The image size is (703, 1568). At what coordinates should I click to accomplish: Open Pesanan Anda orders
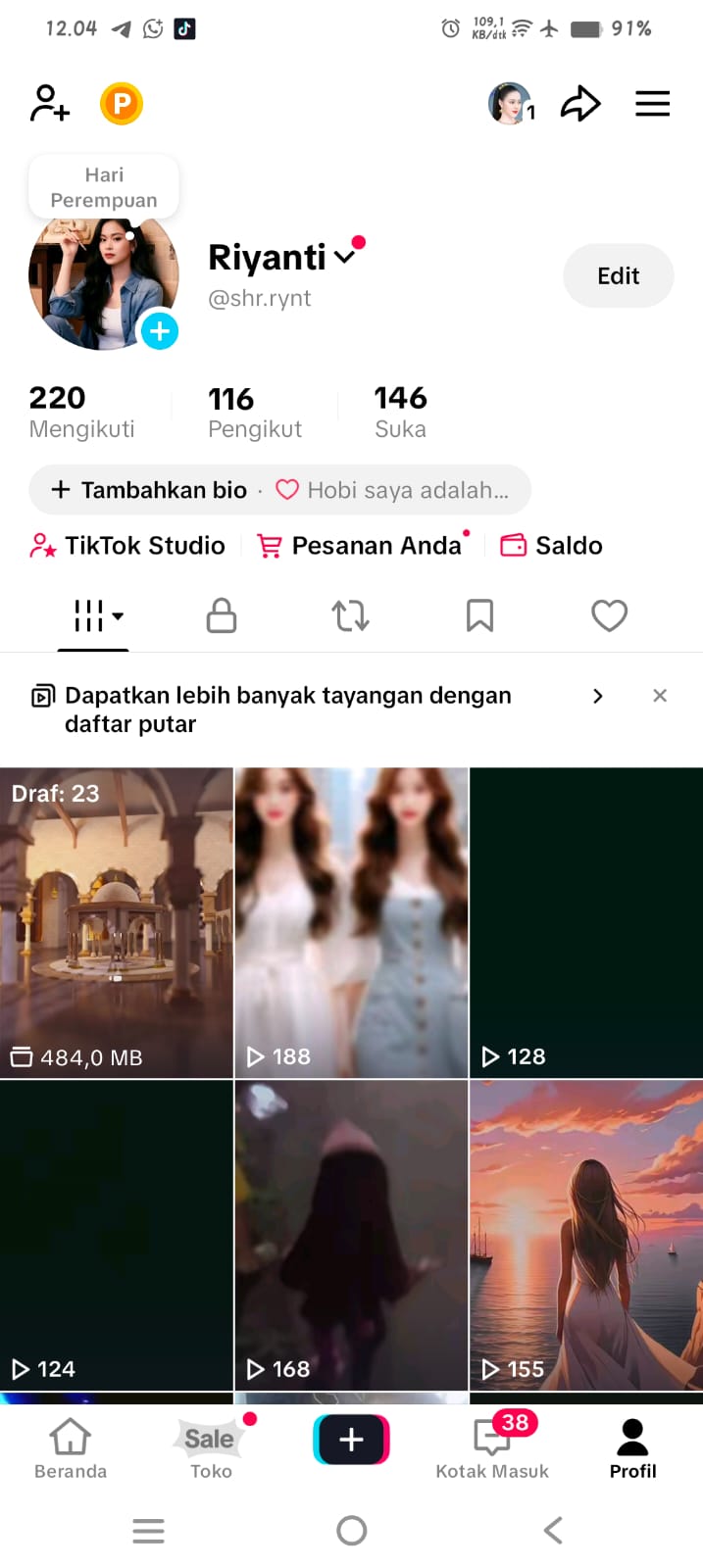tap(361, 546)
